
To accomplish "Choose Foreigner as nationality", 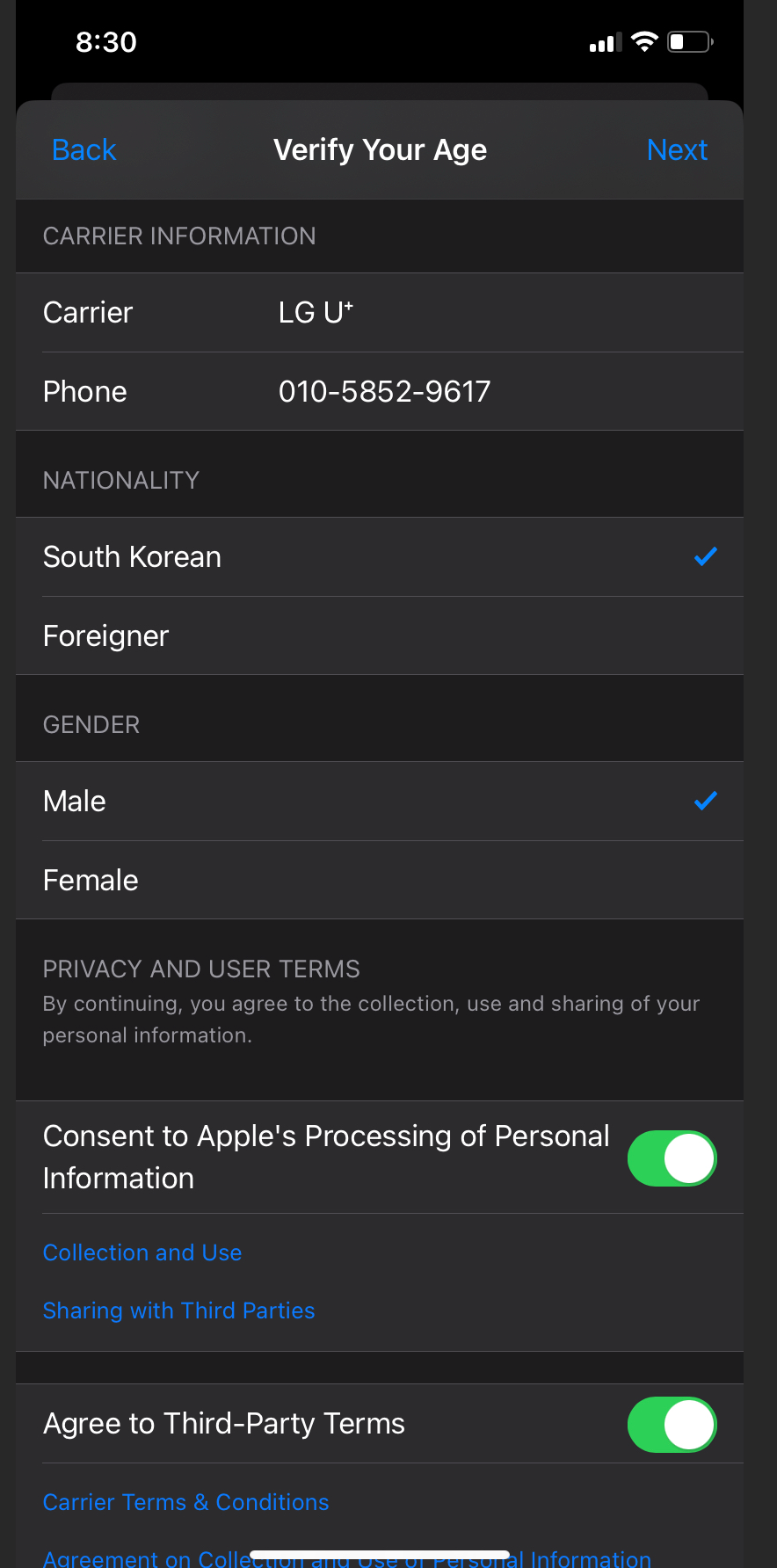I will 380,636.
